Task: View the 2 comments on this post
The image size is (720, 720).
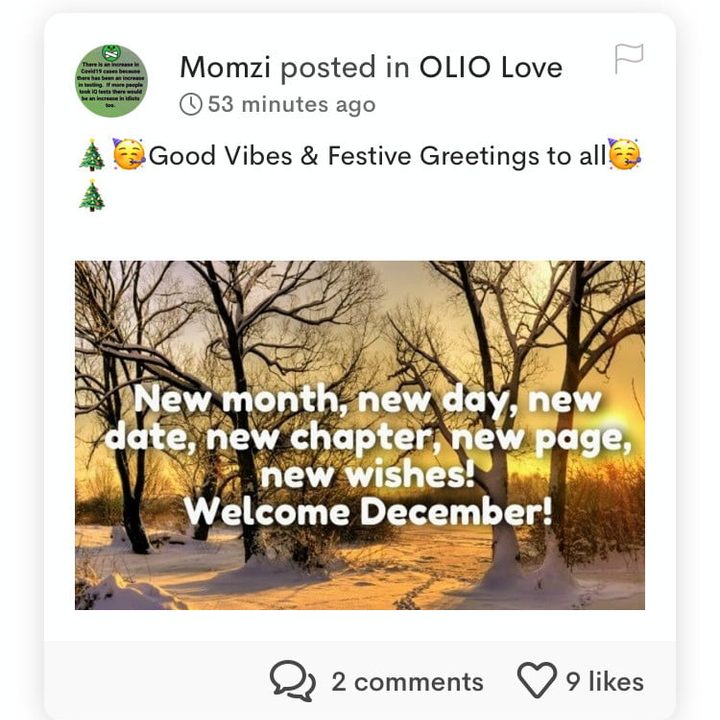Action: [377, 682]
